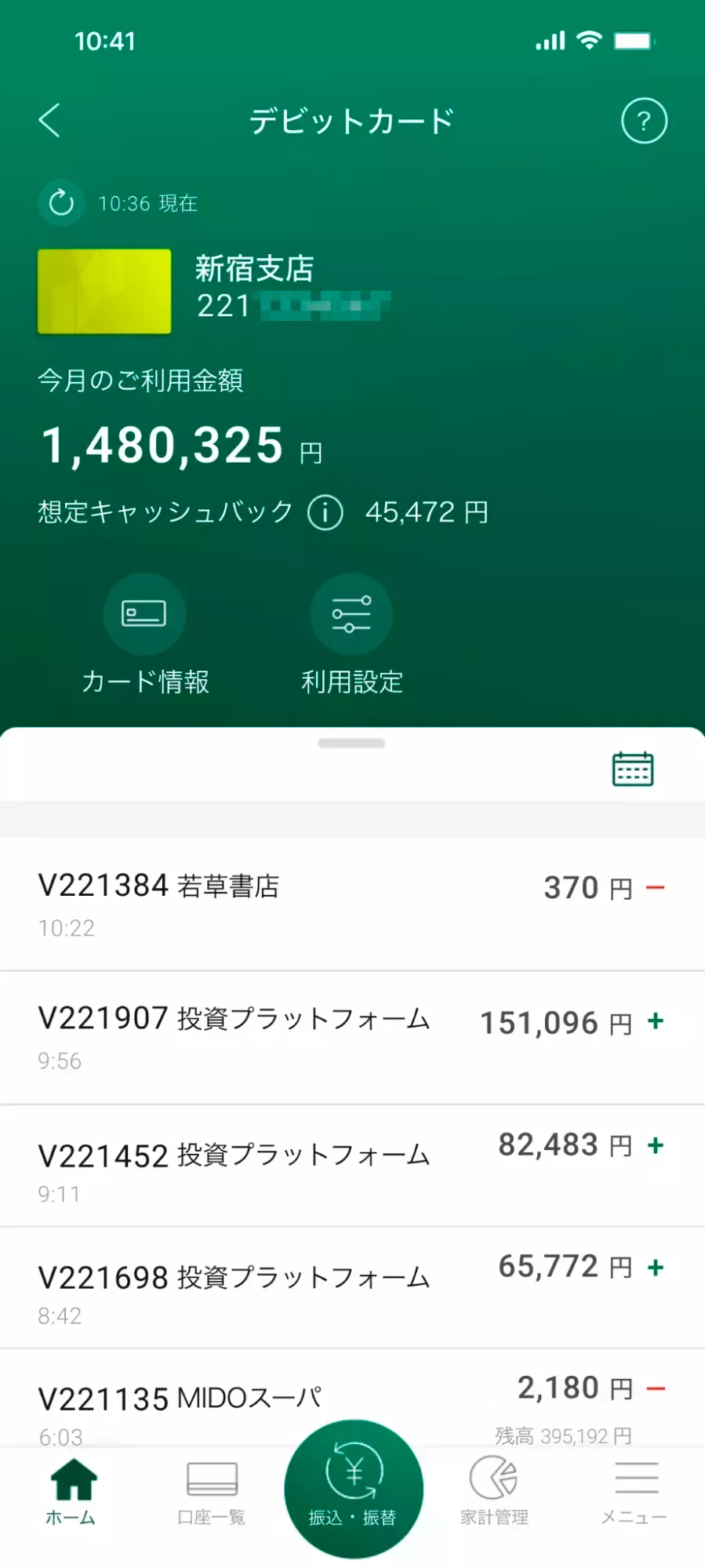Open the V221384 若草書店 transaction
This screenshot has height=1568, width=705.
(x=352, y=904)
